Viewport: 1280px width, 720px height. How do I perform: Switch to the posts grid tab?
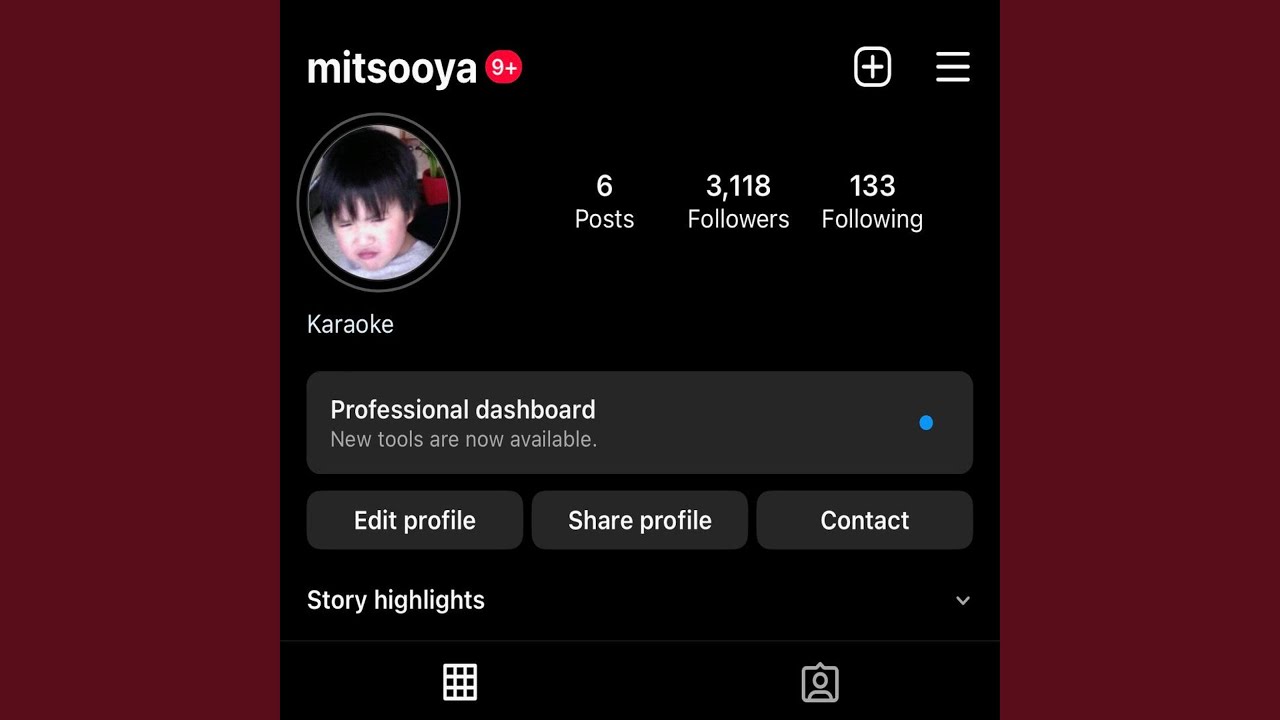click(x=460, y=682)
